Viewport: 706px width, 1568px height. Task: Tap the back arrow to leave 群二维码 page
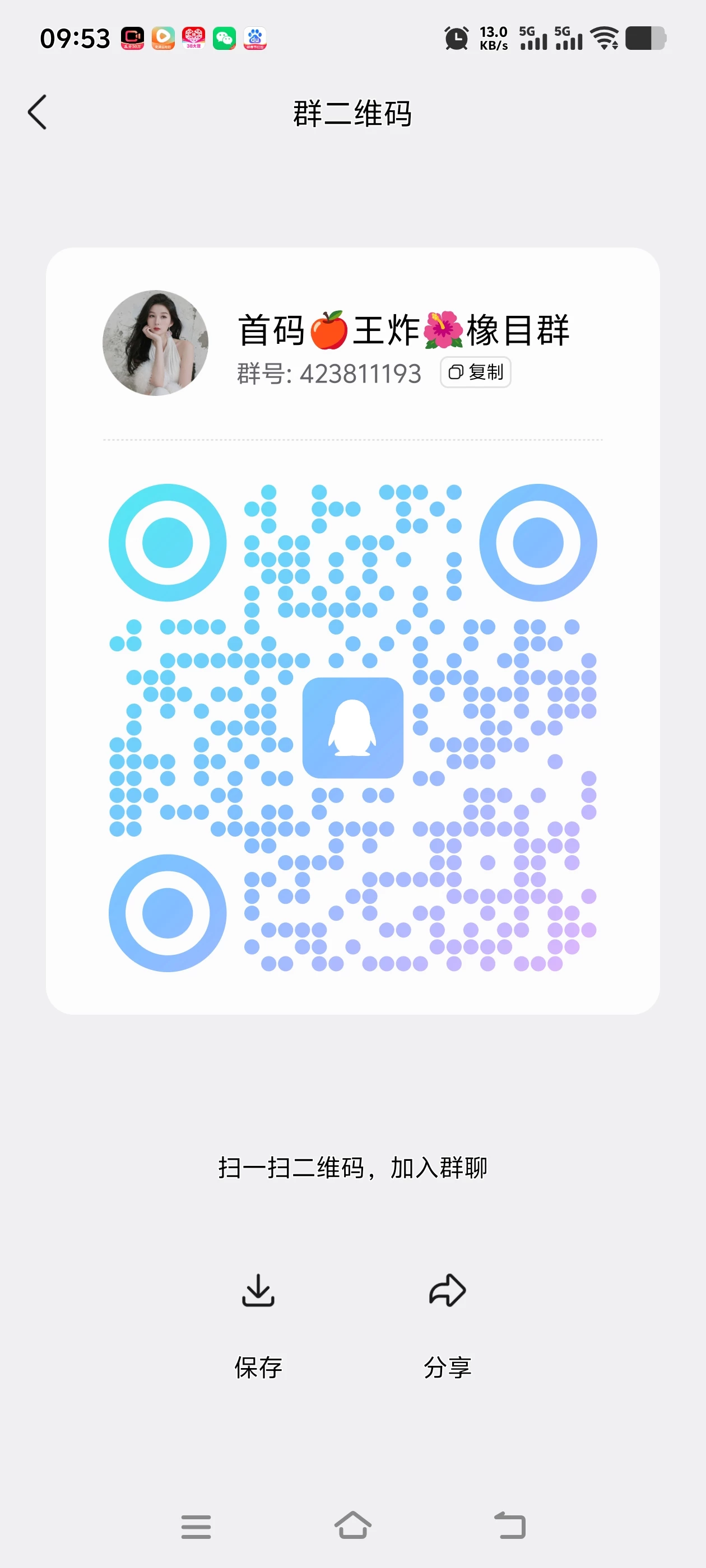point(38,112)
